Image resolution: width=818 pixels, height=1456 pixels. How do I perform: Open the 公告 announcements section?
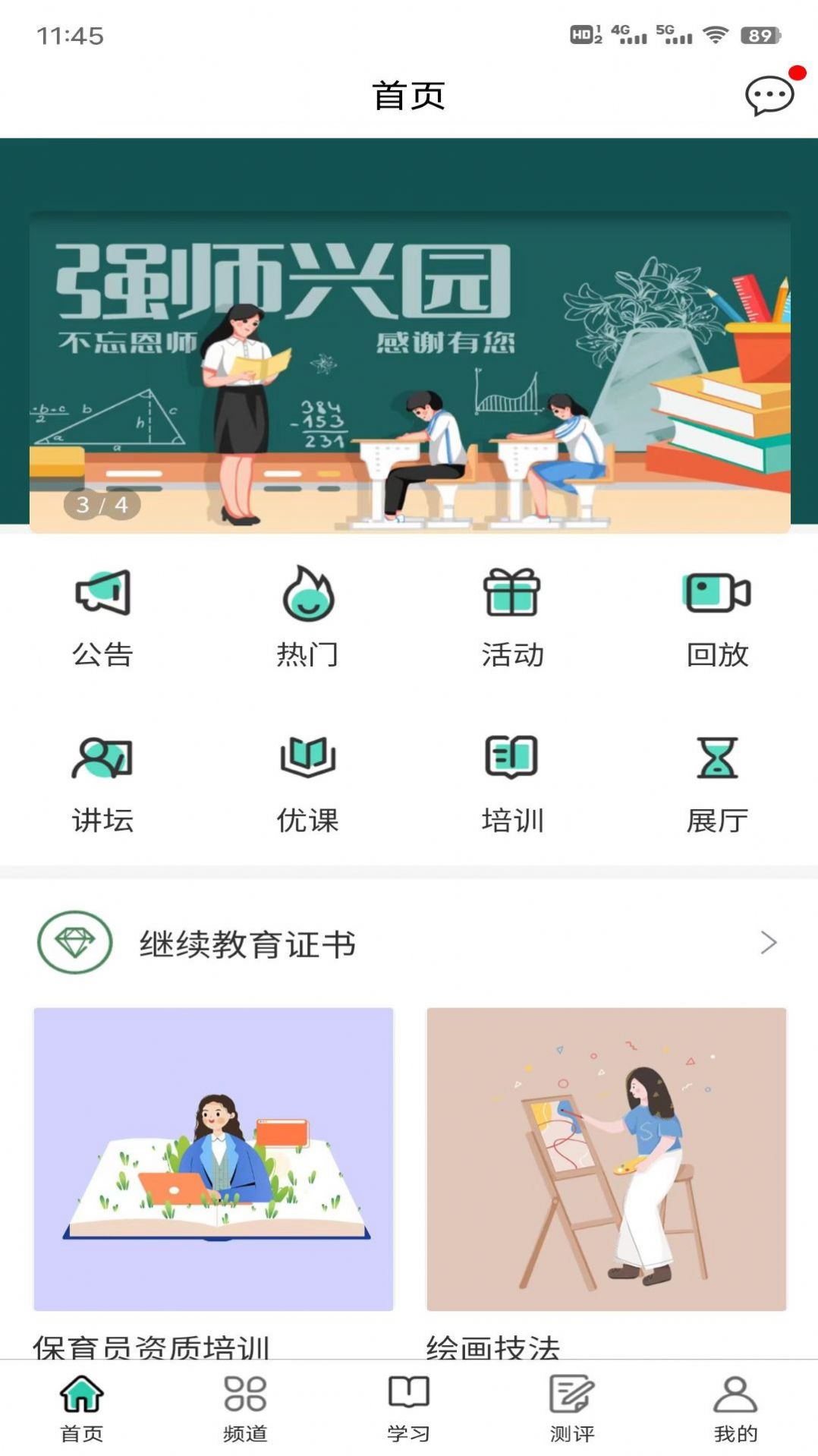pyautogui.click(x=102, y=615)
